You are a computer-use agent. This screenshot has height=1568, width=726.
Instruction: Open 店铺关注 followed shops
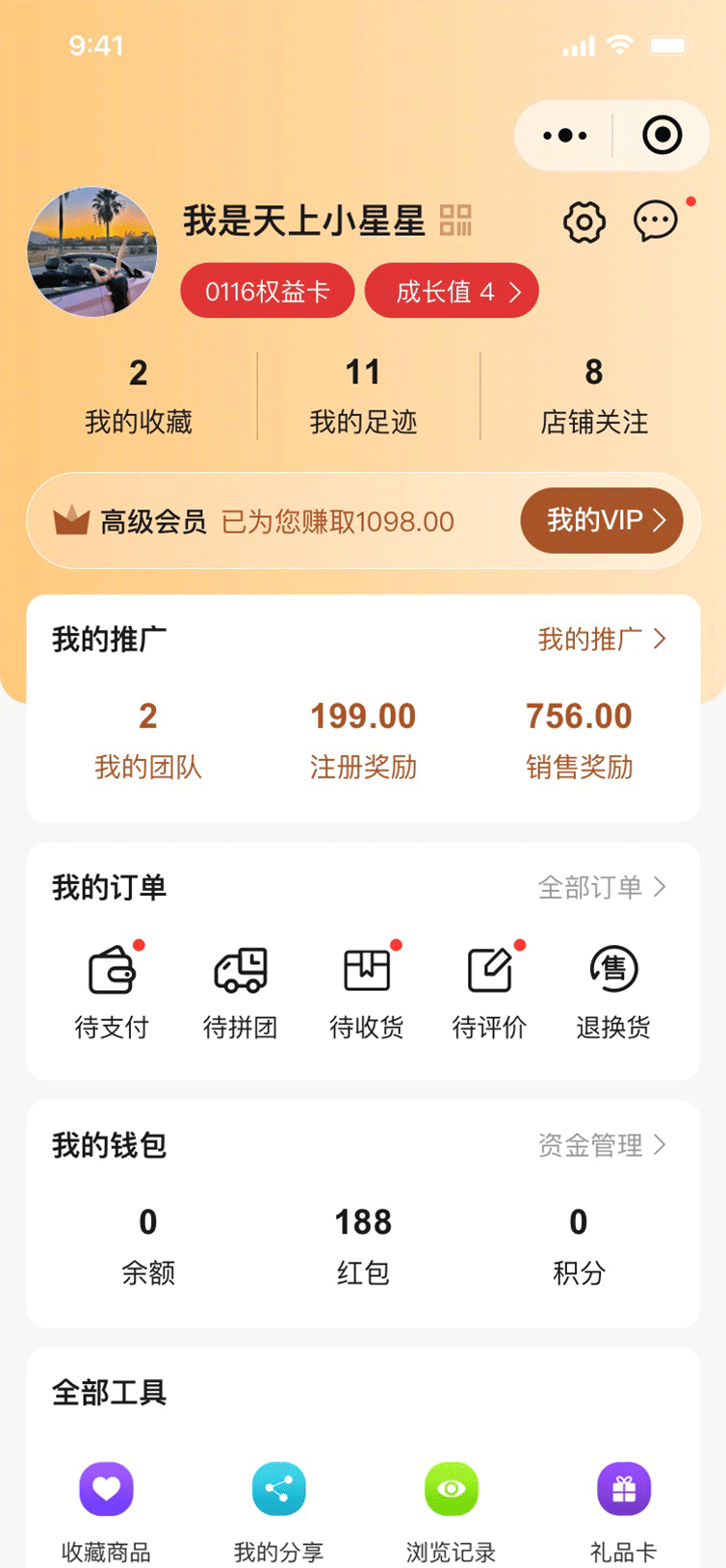click(594, 396)
